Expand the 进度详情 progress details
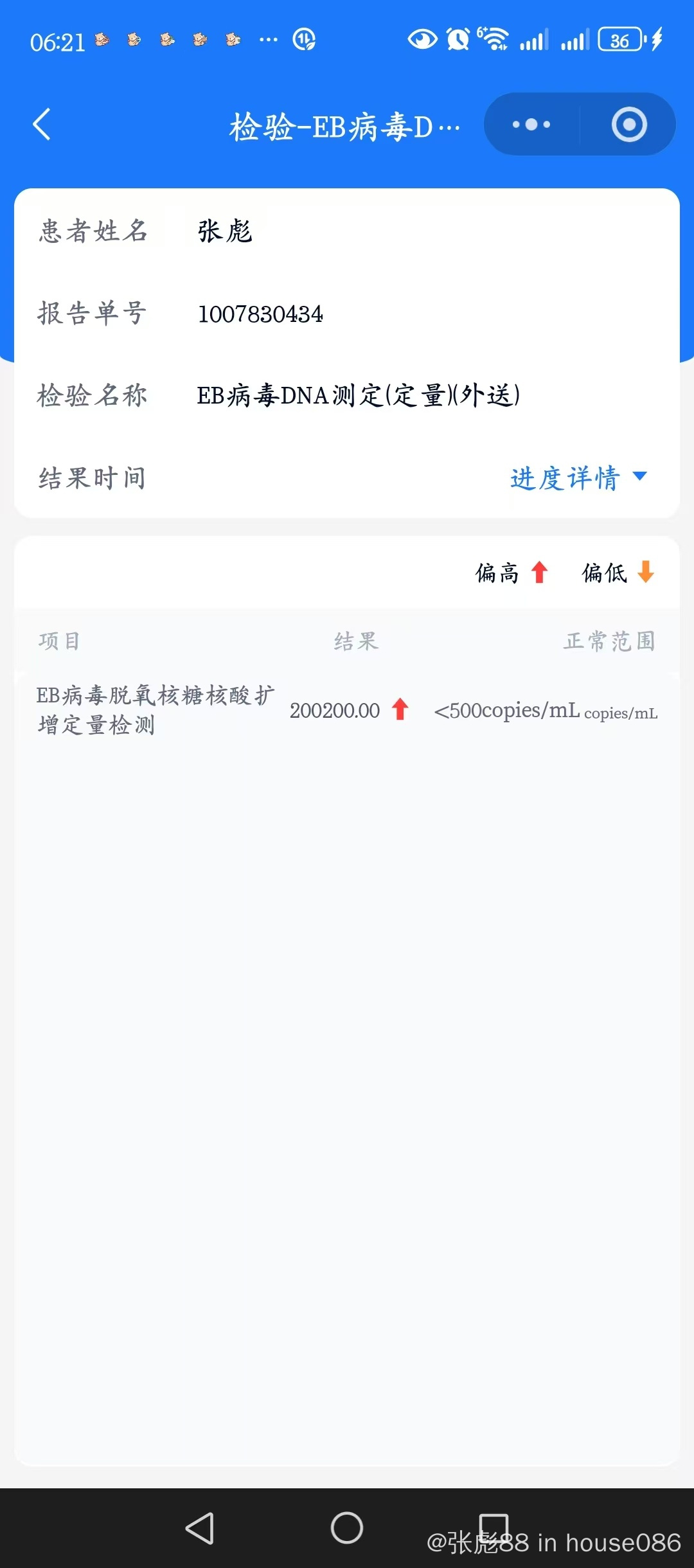Image resolution: width=694 pixels, height=1568 pixels. click(x=577, y=478)
